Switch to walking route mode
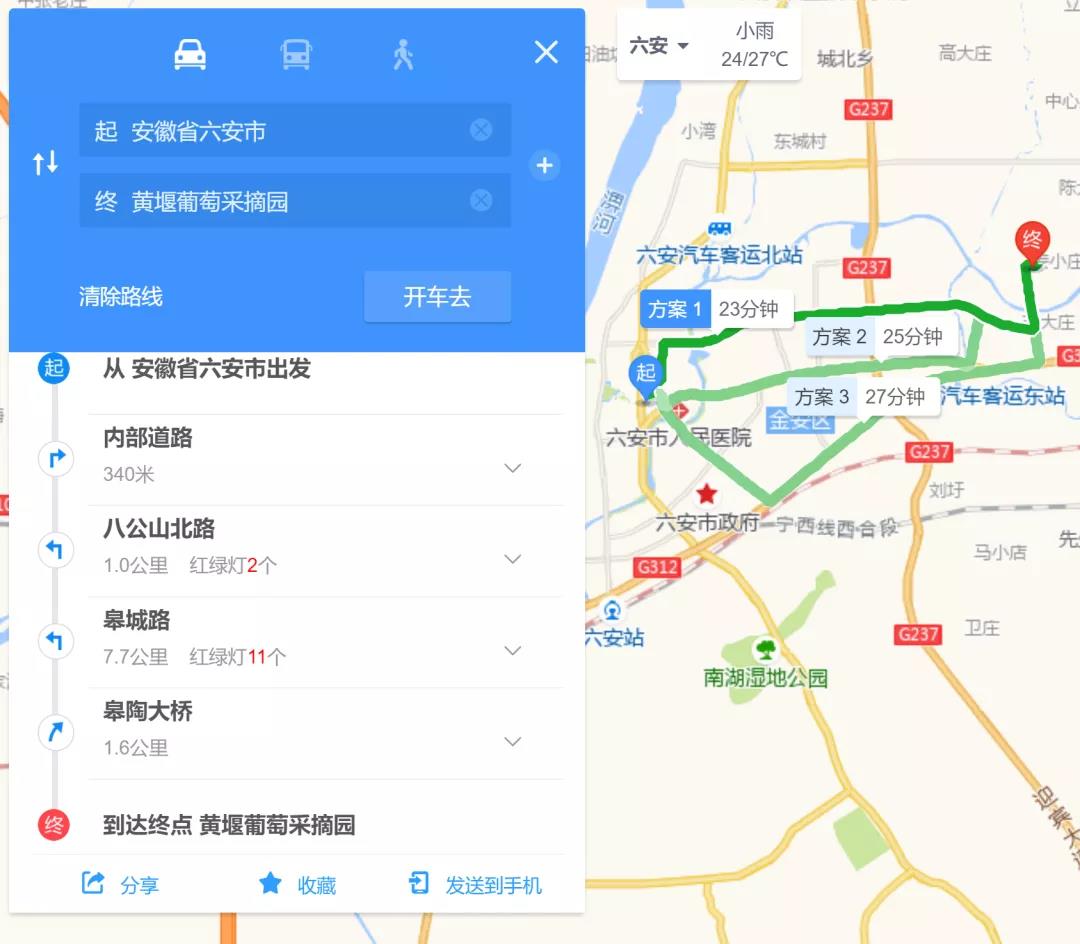Viewport: 1080px width, 944px height. pos(403,54)
